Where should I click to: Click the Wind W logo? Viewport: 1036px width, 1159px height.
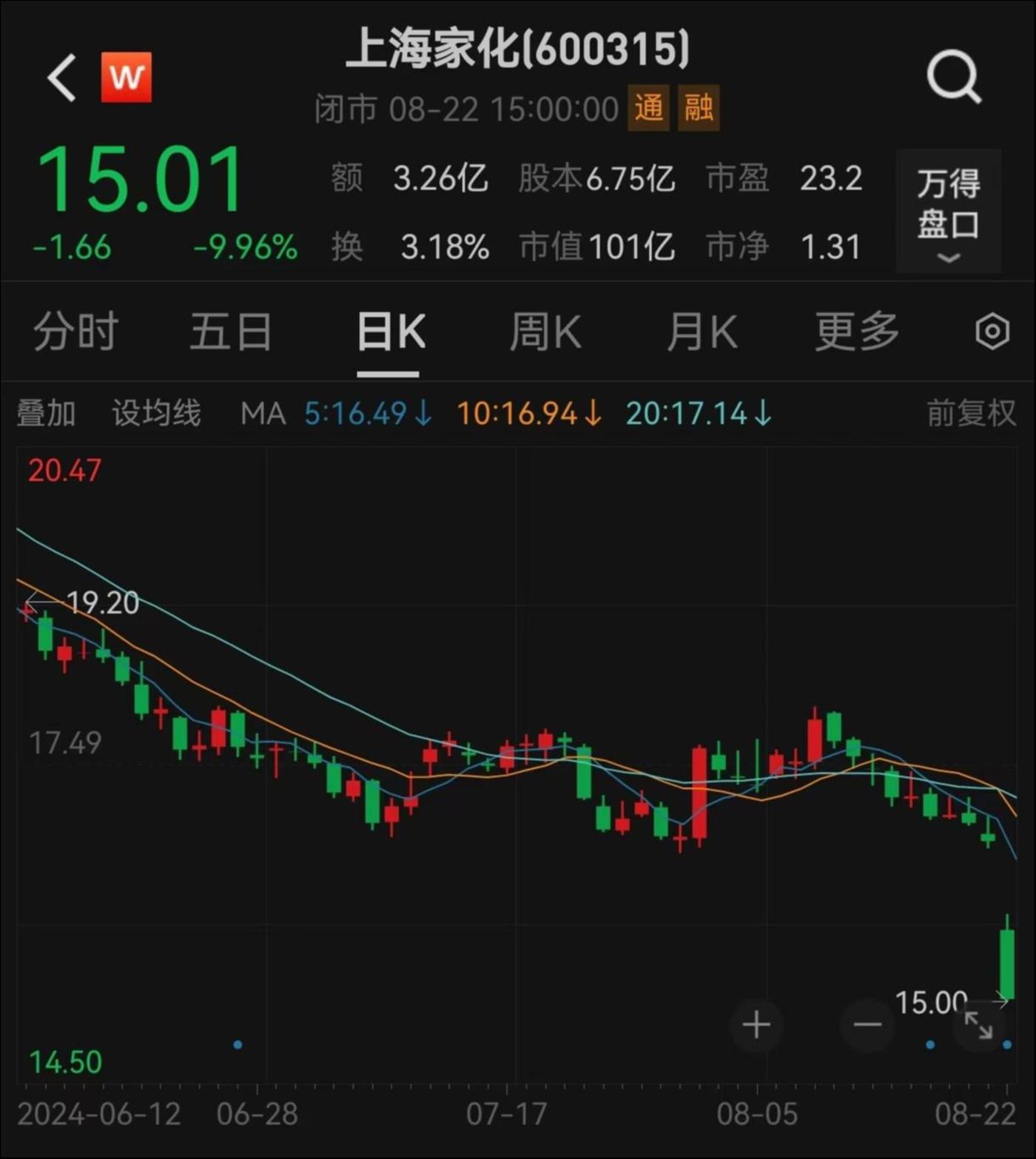coord(126,77)
